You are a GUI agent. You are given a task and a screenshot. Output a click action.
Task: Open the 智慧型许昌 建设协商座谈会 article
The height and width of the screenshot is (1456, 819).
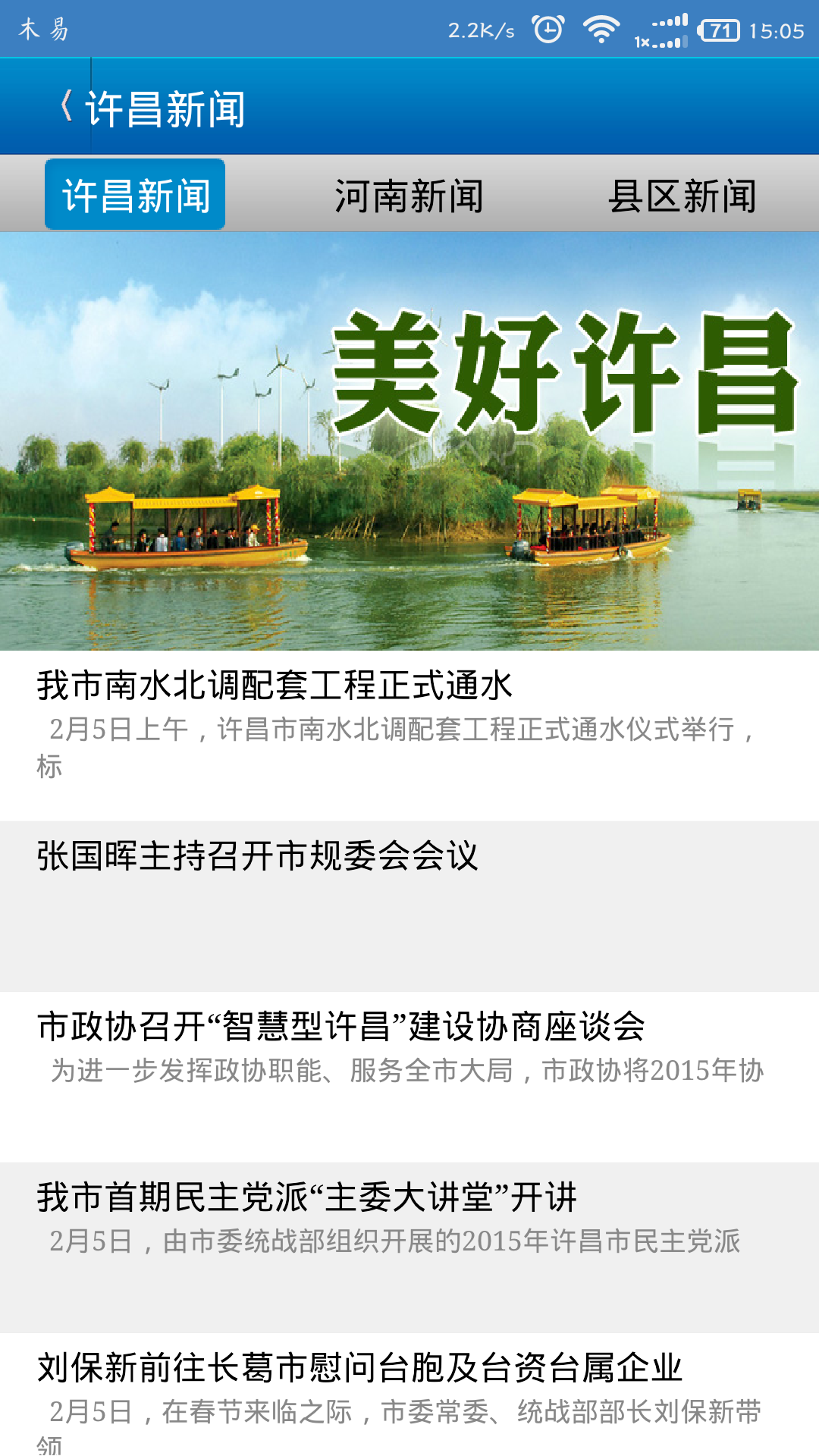(x=409, y=1077)
